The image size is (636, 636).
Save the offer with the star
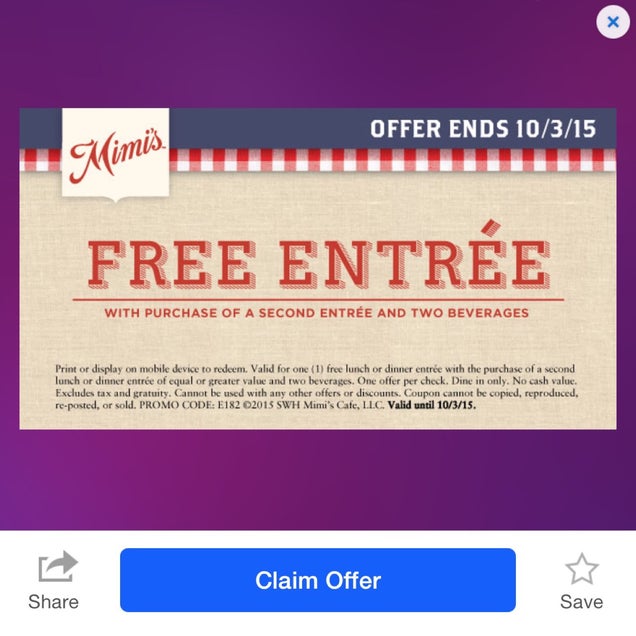click(581, 581)
